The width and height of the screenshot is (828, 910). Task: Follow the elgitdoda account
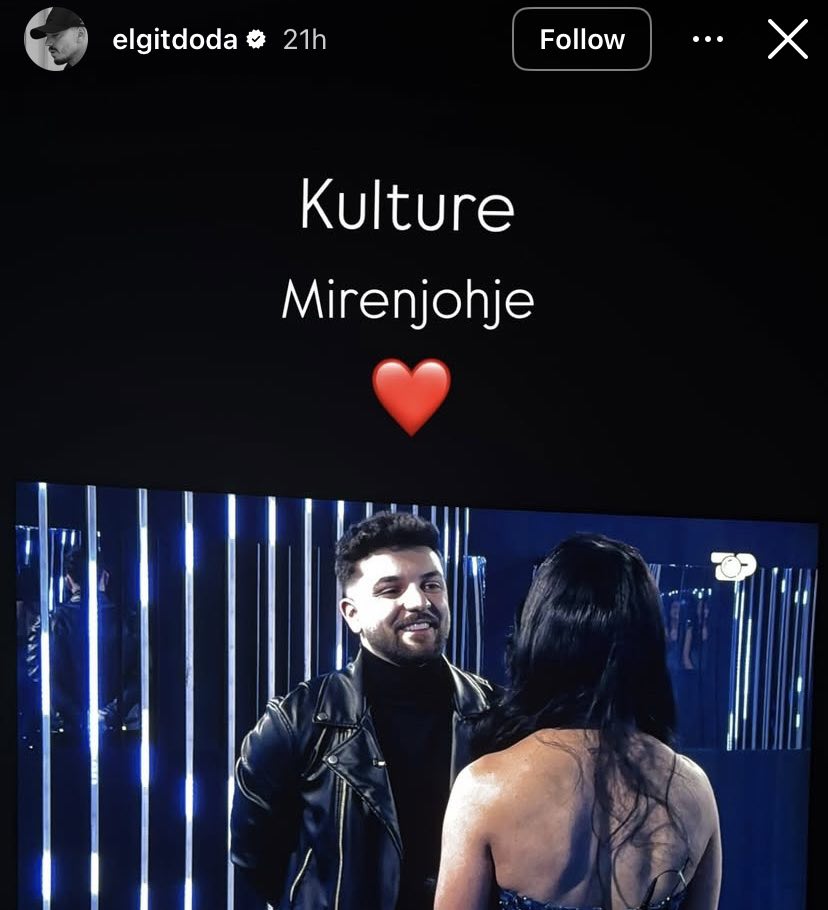pos(582,39)
